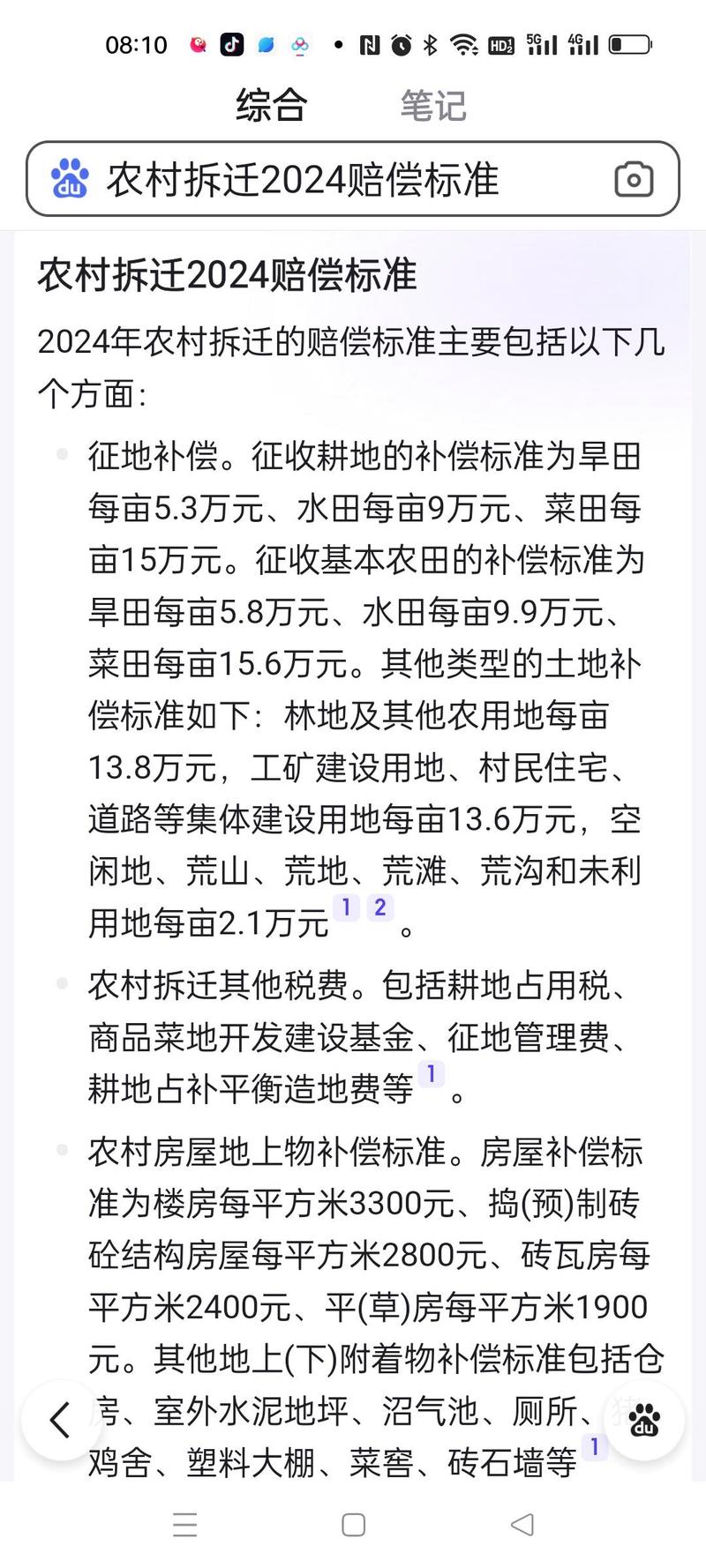Tap the Baidu paw icon at bottom right
706x1568 pixels.
[x=643, y=1421]
